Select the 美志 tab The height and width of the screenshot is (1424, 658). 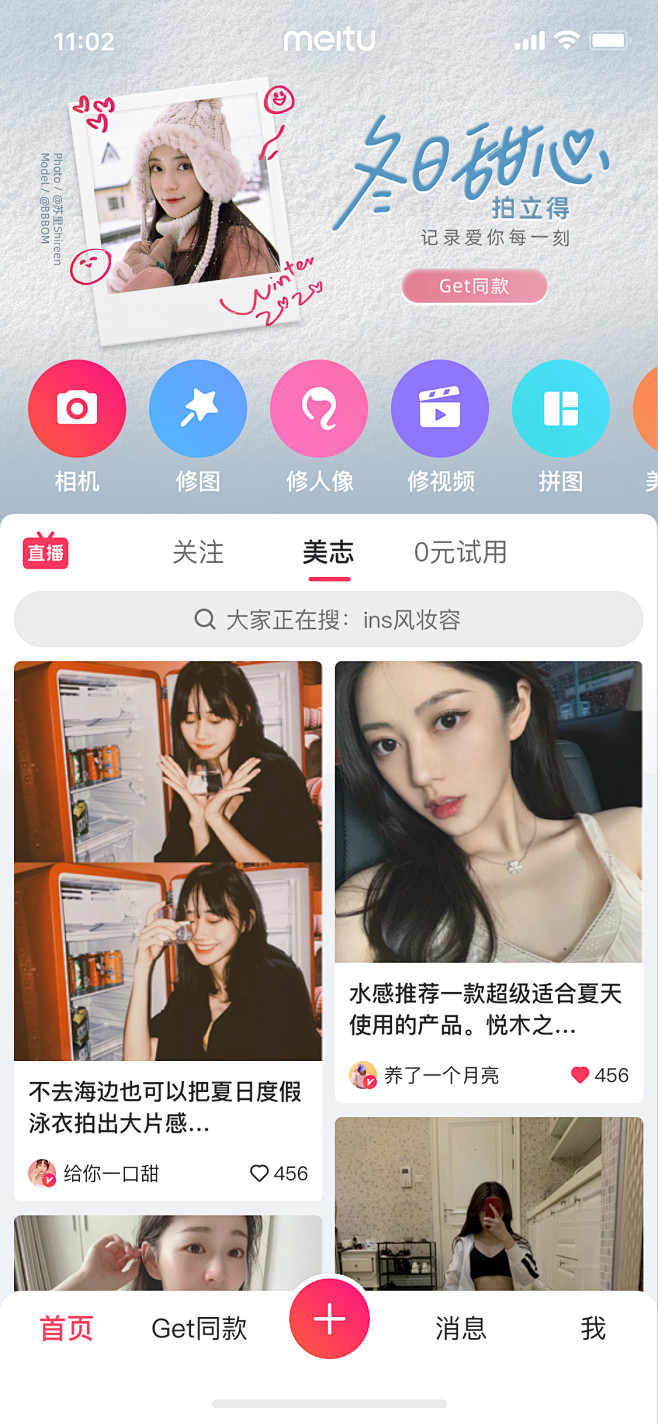(328, 552)
